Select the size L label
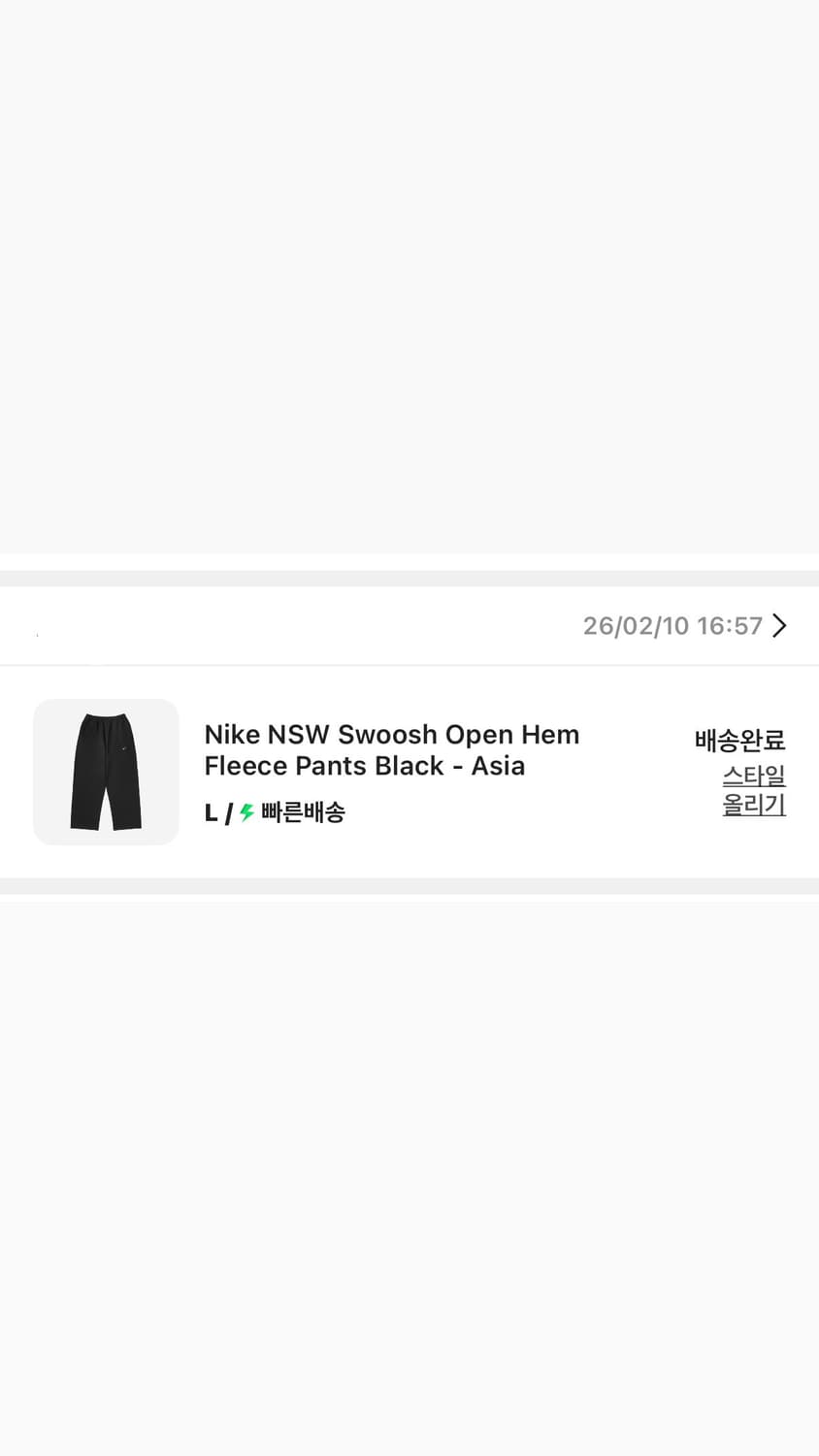The height and width of the screenshot is (1456, 819). click(x=211, y=812)
